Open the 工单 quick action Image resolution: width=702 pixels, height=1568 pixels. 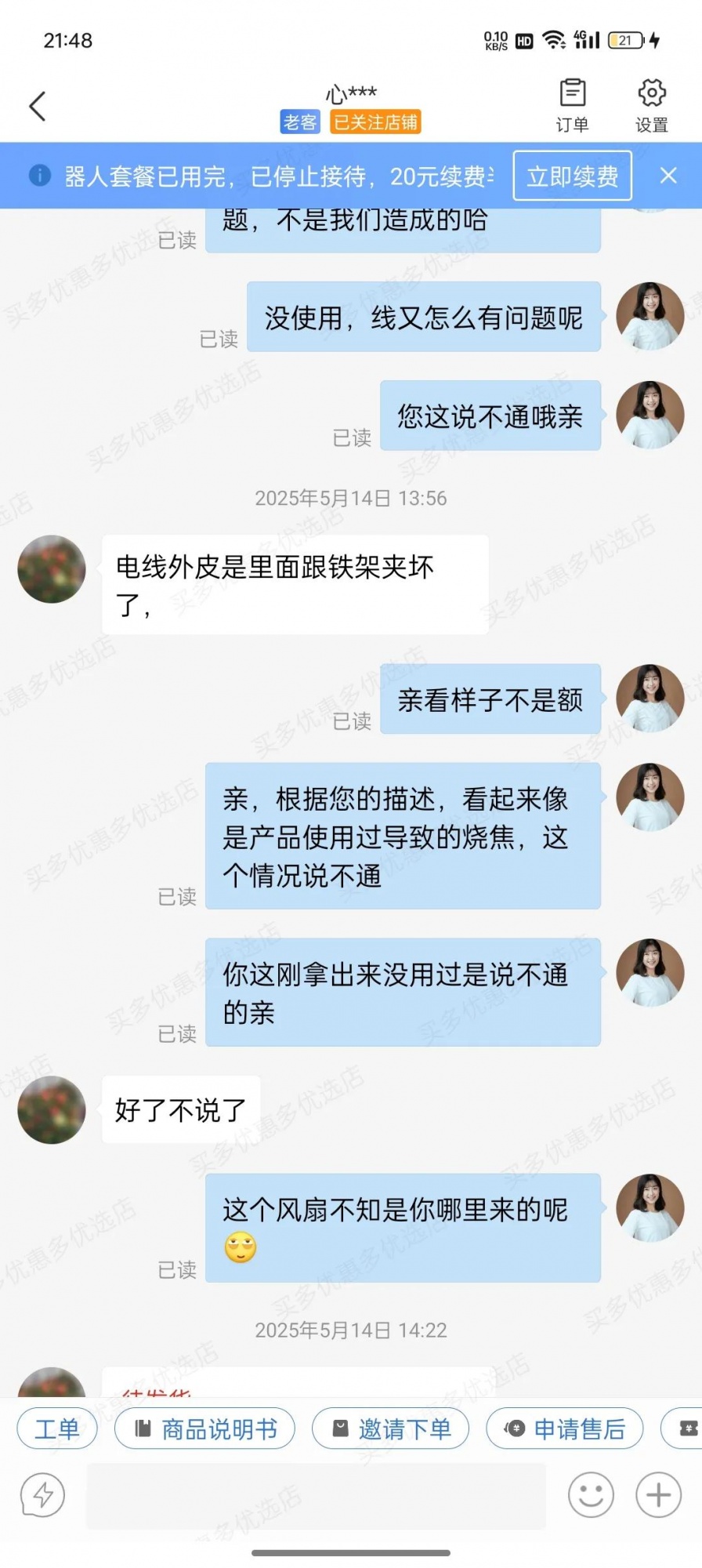(x=56, y=1428)
